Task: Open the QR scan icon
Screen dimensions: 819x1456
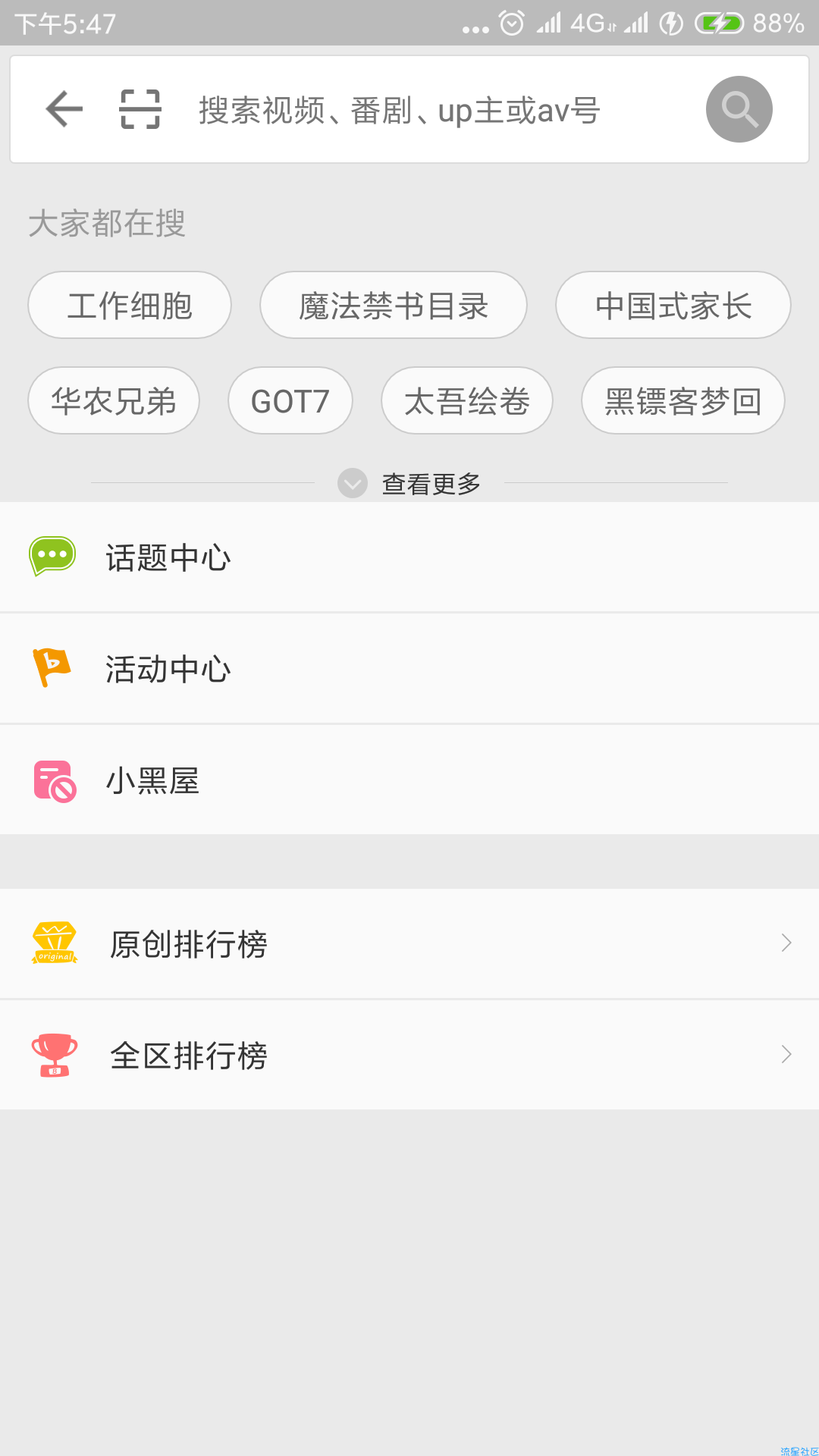Action: click(140, 109)
